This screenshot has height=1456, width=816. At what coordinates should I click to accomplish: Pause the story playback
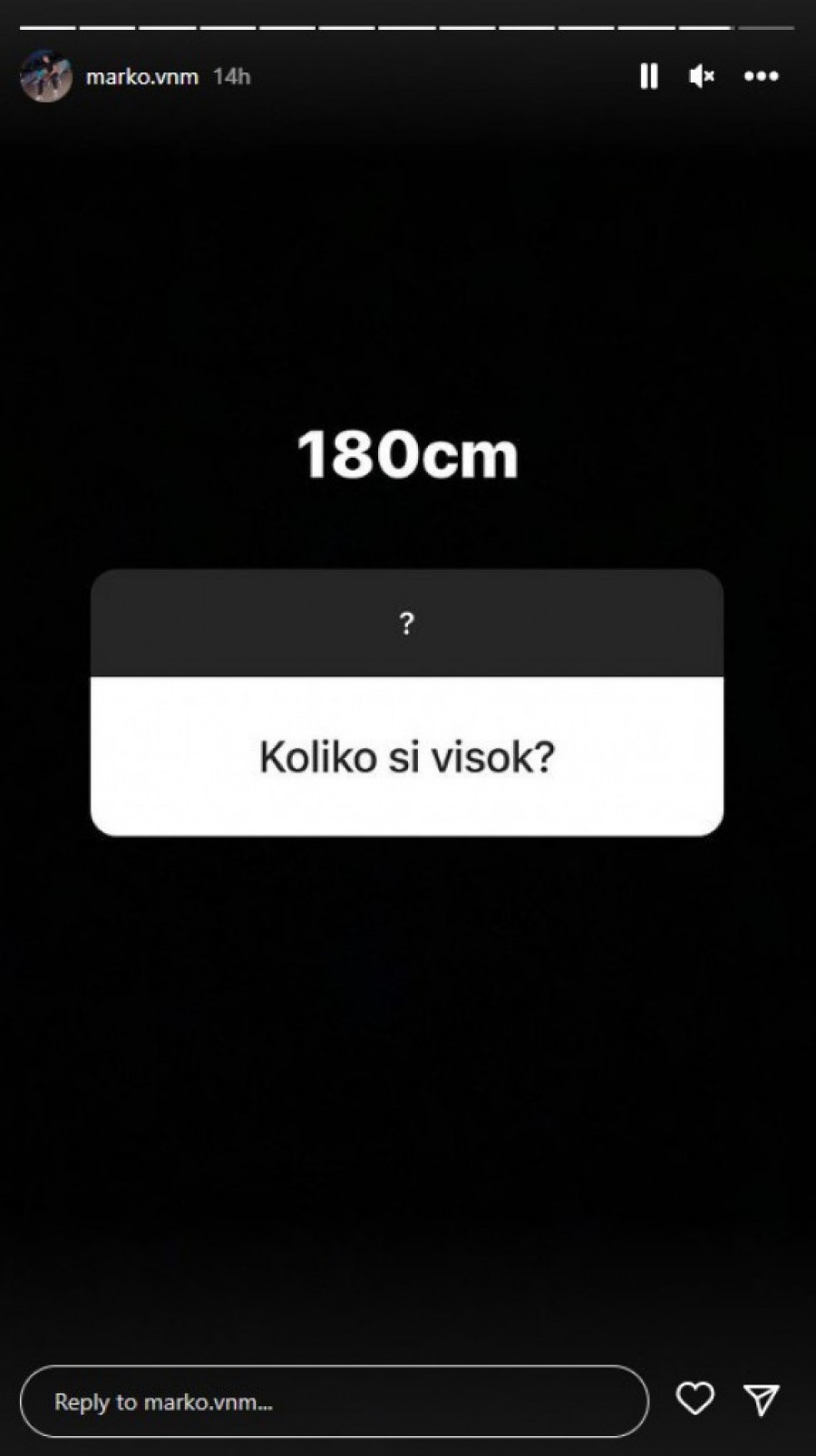pyautogui.click(x=648, y=76)
